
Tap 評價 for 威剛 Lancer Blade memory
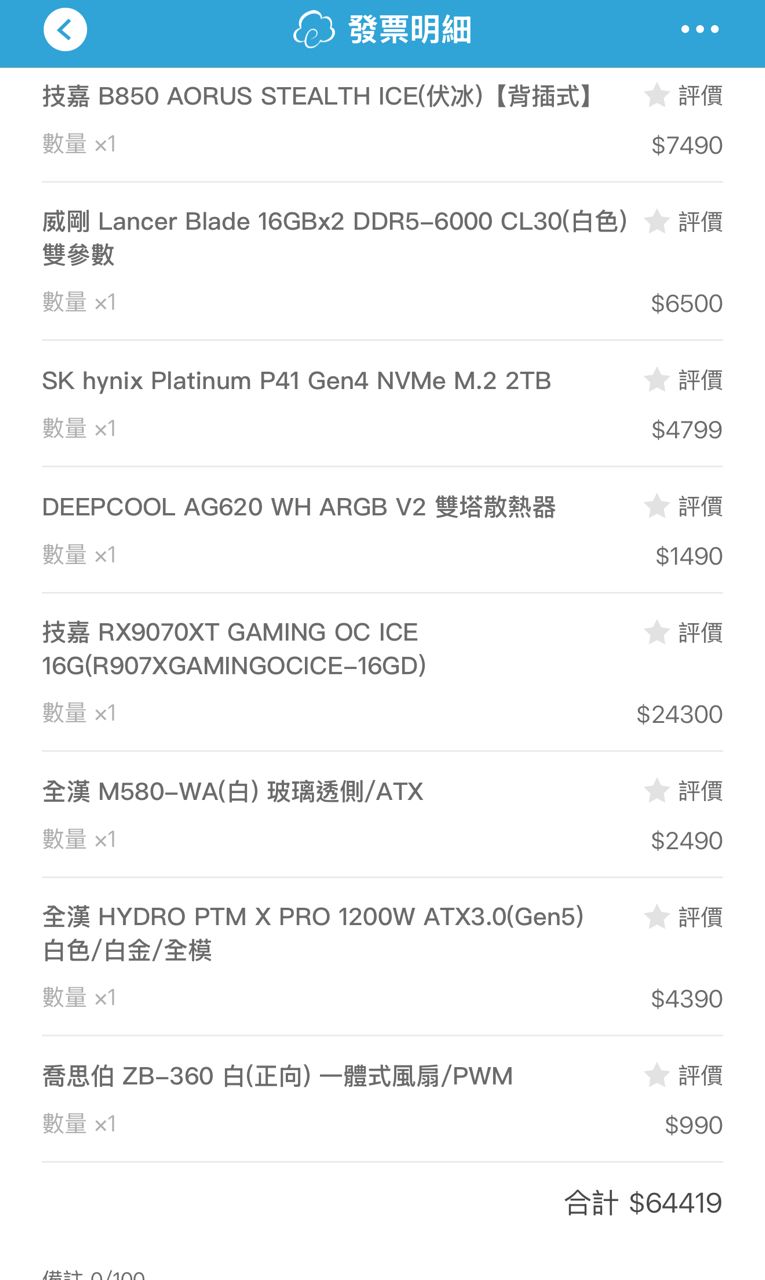[684, 222]
